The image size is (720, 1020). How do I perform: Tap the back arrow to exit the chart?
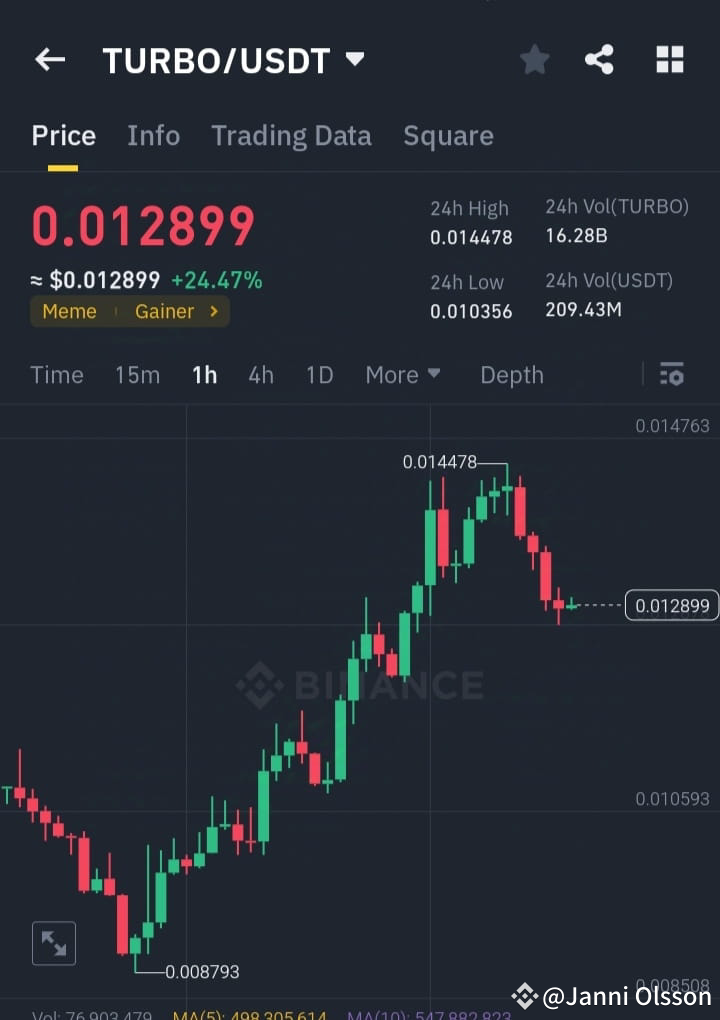49,59
